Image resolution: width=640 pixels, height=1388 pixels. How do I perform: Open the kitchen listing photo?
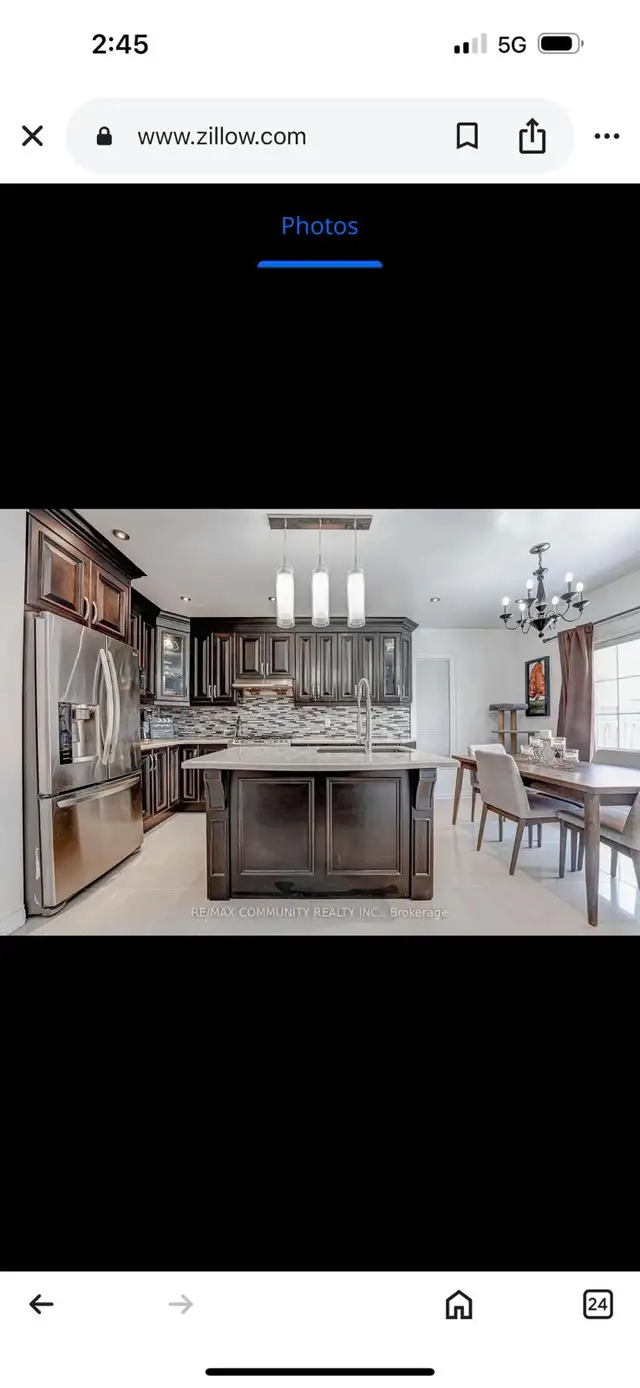[x=320, y=722]
